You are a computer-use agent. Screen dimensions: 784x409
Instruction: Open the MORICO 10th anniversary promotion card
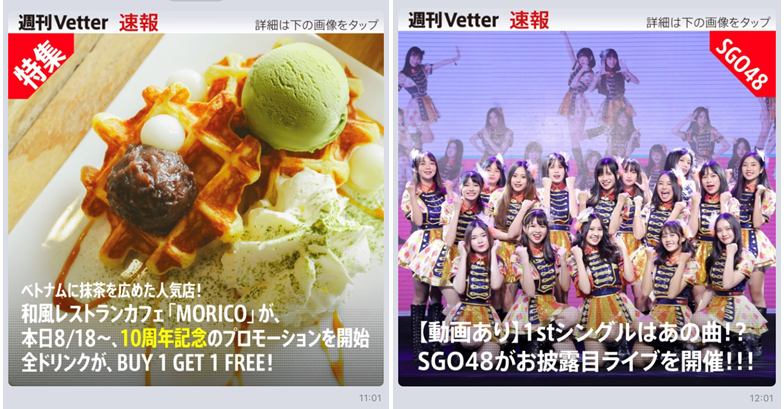[x=196, y=210]
